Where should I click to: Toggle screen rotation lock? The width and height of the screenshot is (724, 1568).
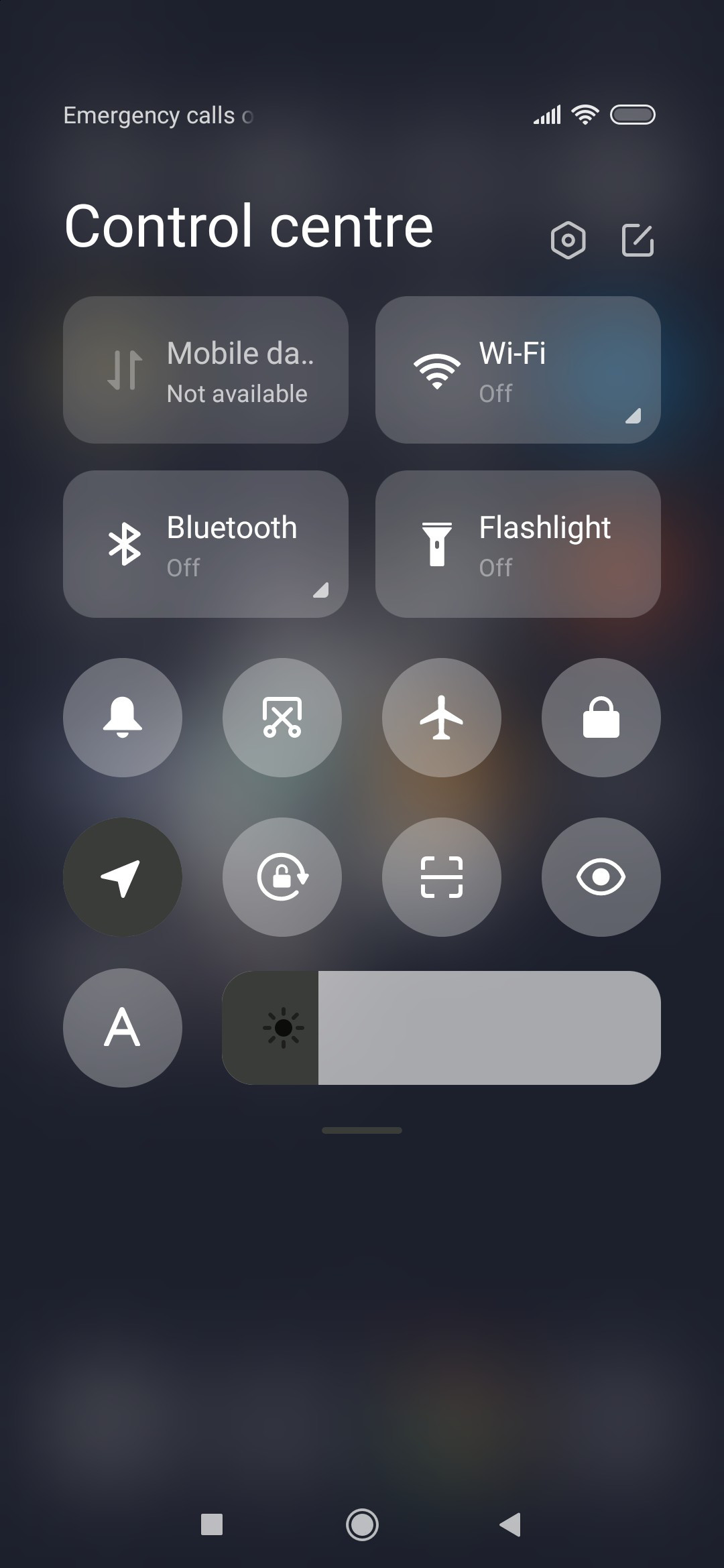[282, 877]
